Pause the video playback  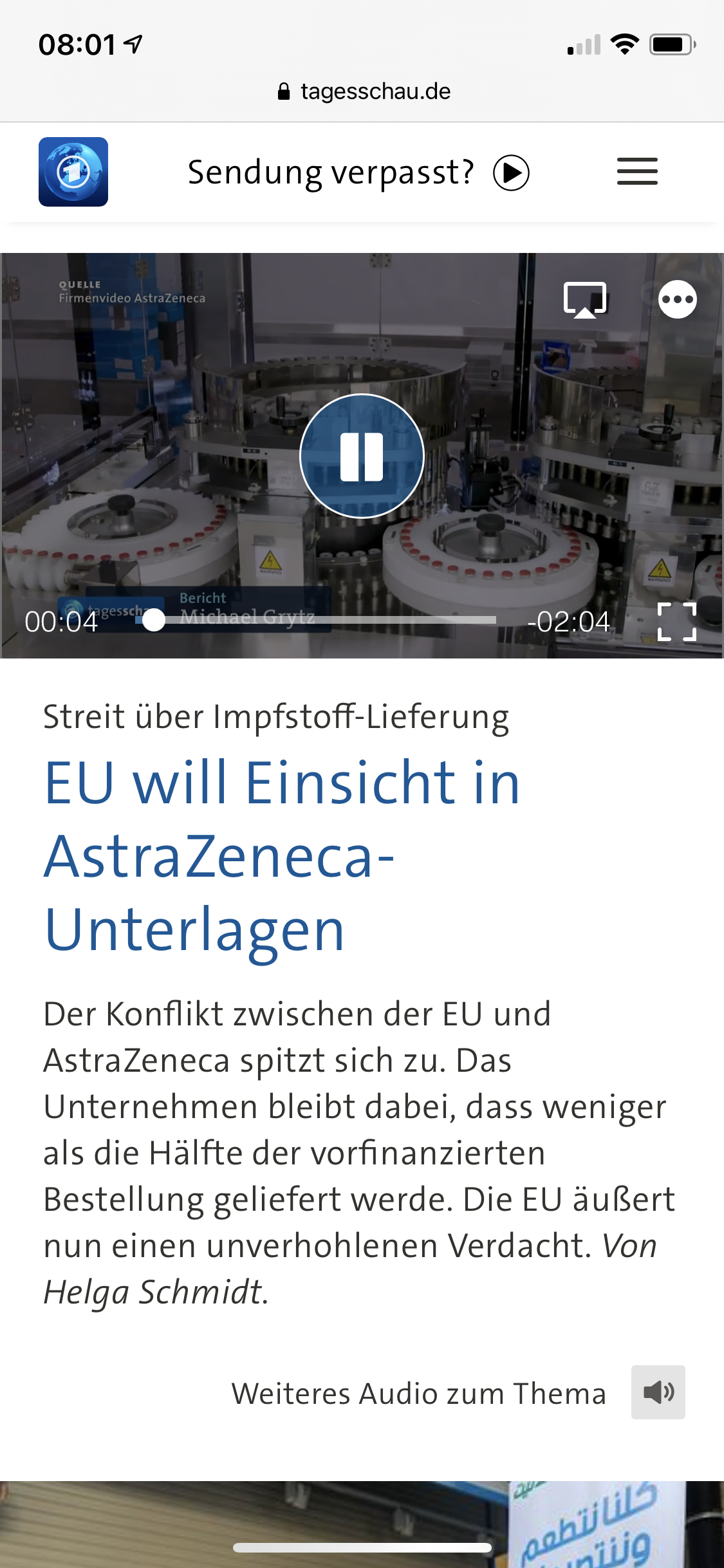coord(362,456)
